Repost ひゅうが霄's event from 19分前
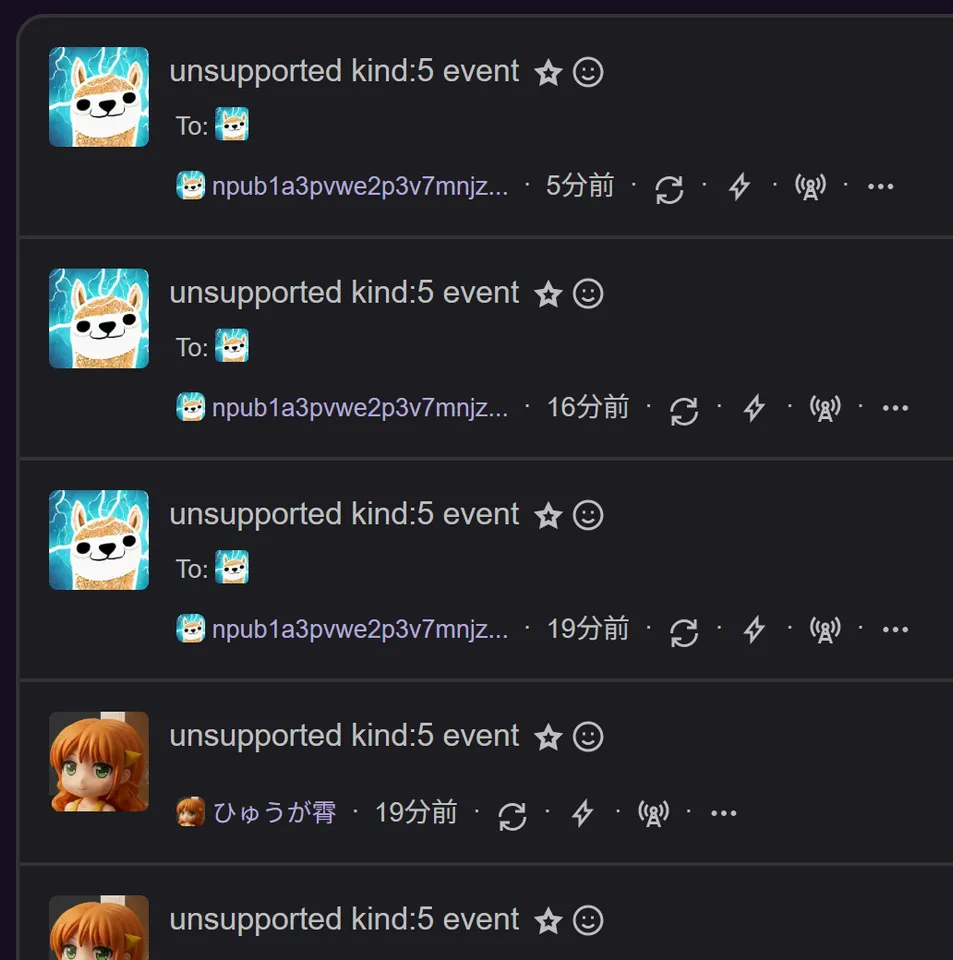 click(512, 815)
